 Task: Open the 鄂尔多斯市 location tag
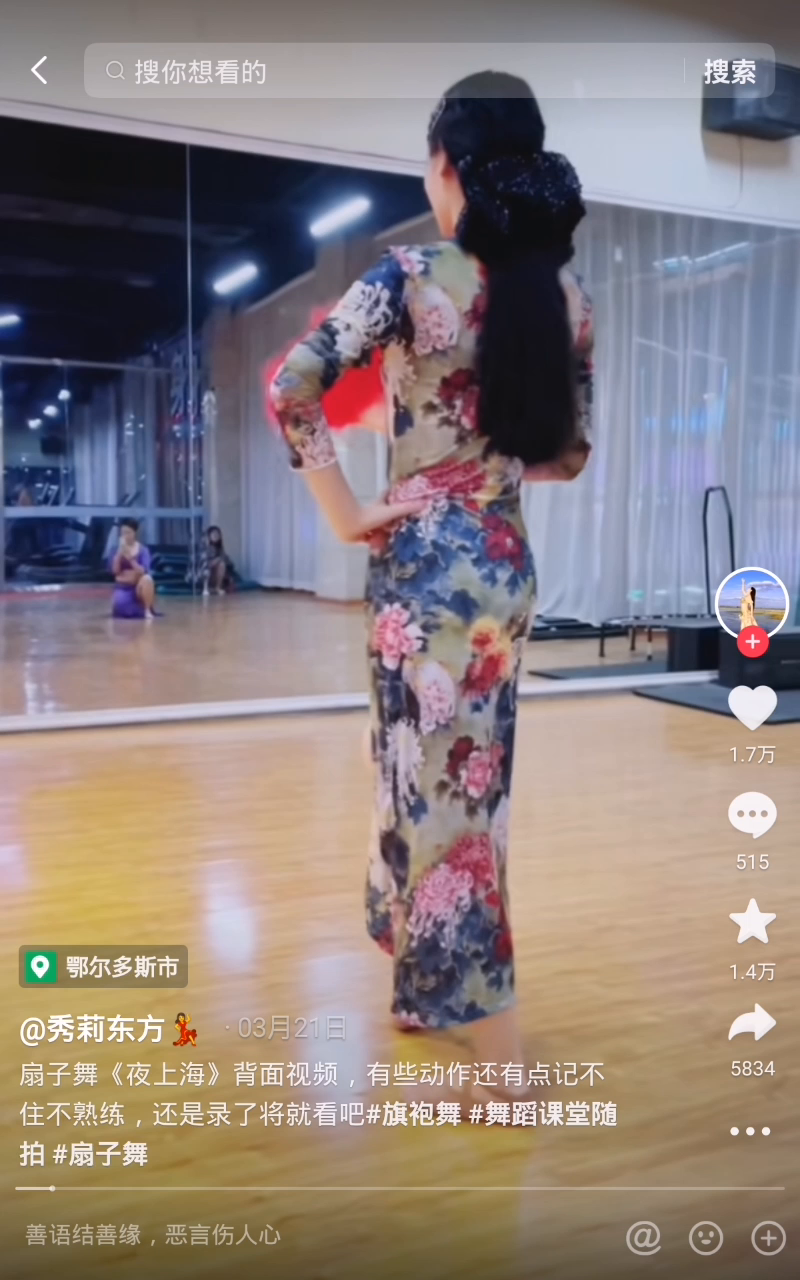pos(104,967)
